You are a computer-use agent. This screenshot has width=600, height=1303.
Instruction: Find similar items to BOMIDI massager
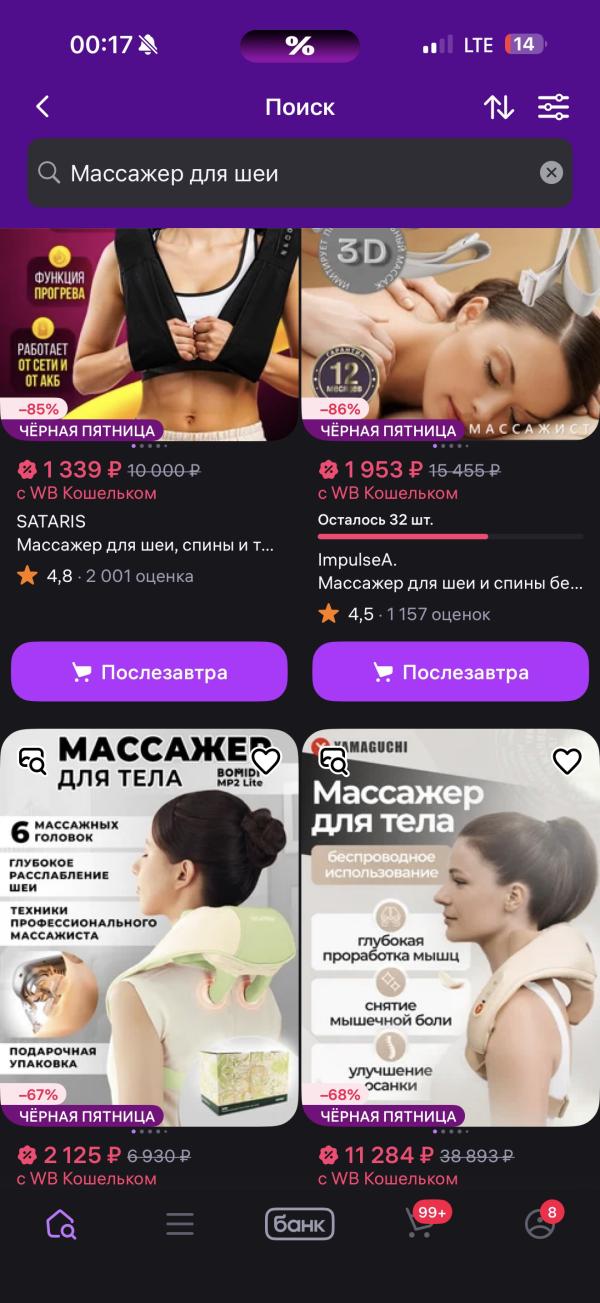[x=33, y=761]
